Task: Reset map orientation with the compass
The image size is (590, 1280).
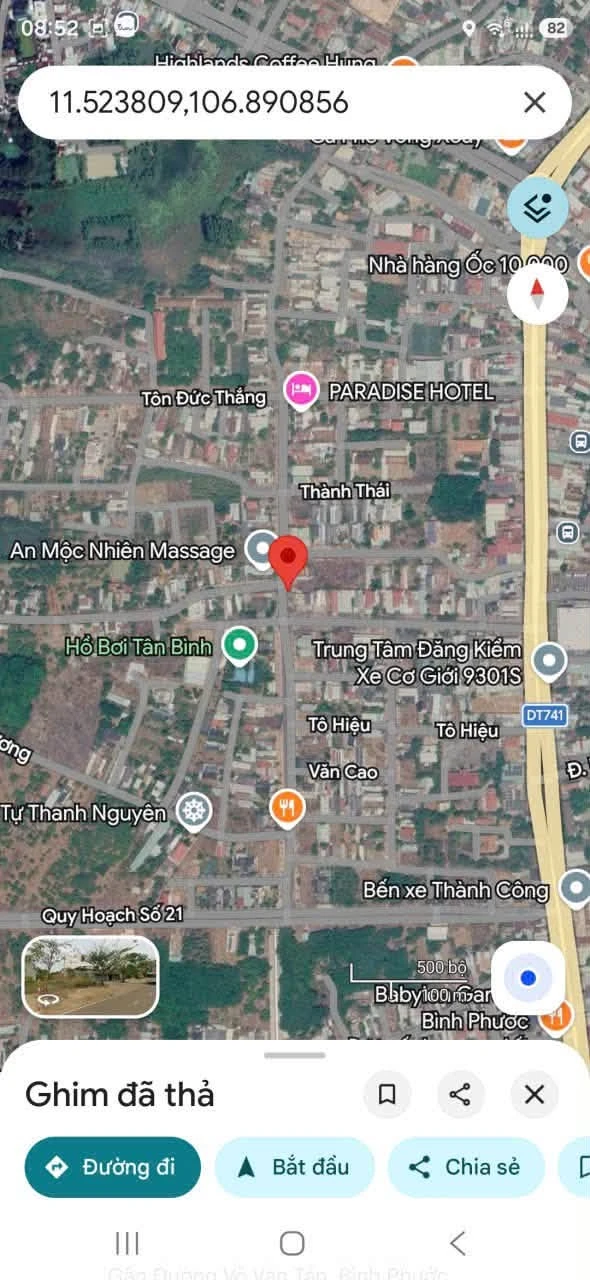Action: coord(538,293)
